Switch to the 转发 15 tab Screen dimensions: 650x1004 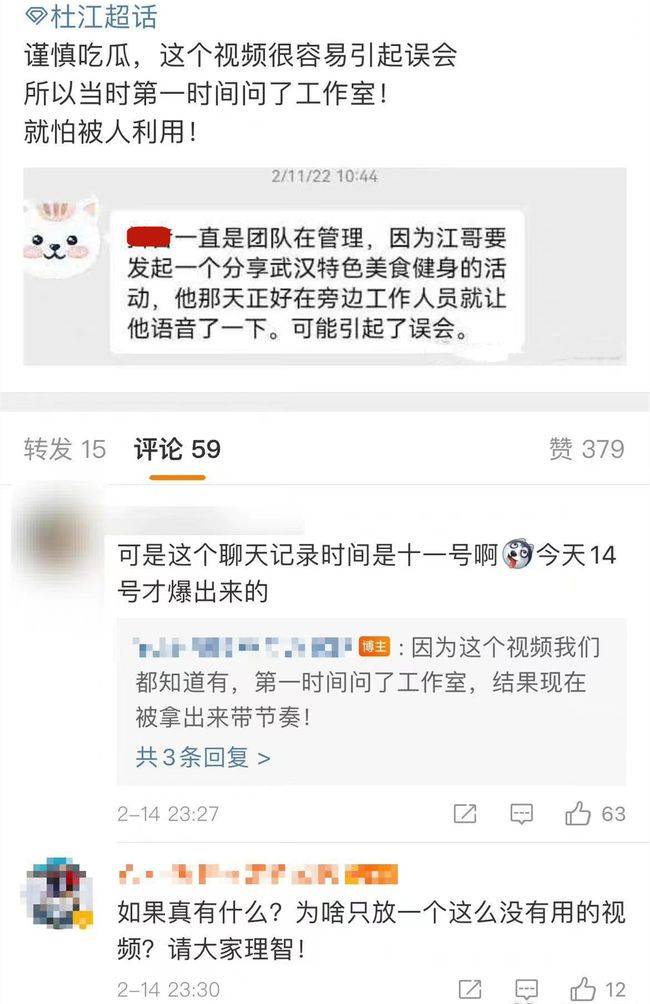(65, 449)
